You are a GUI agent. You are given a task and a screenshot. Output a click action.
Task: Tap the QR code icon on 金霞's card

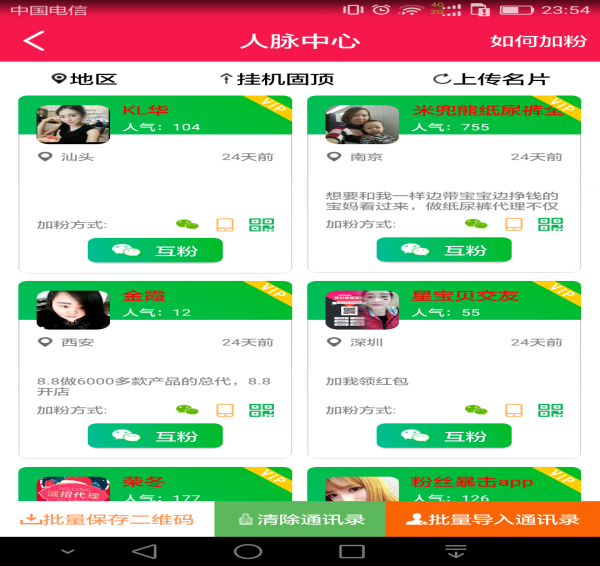tap(261, 410)
